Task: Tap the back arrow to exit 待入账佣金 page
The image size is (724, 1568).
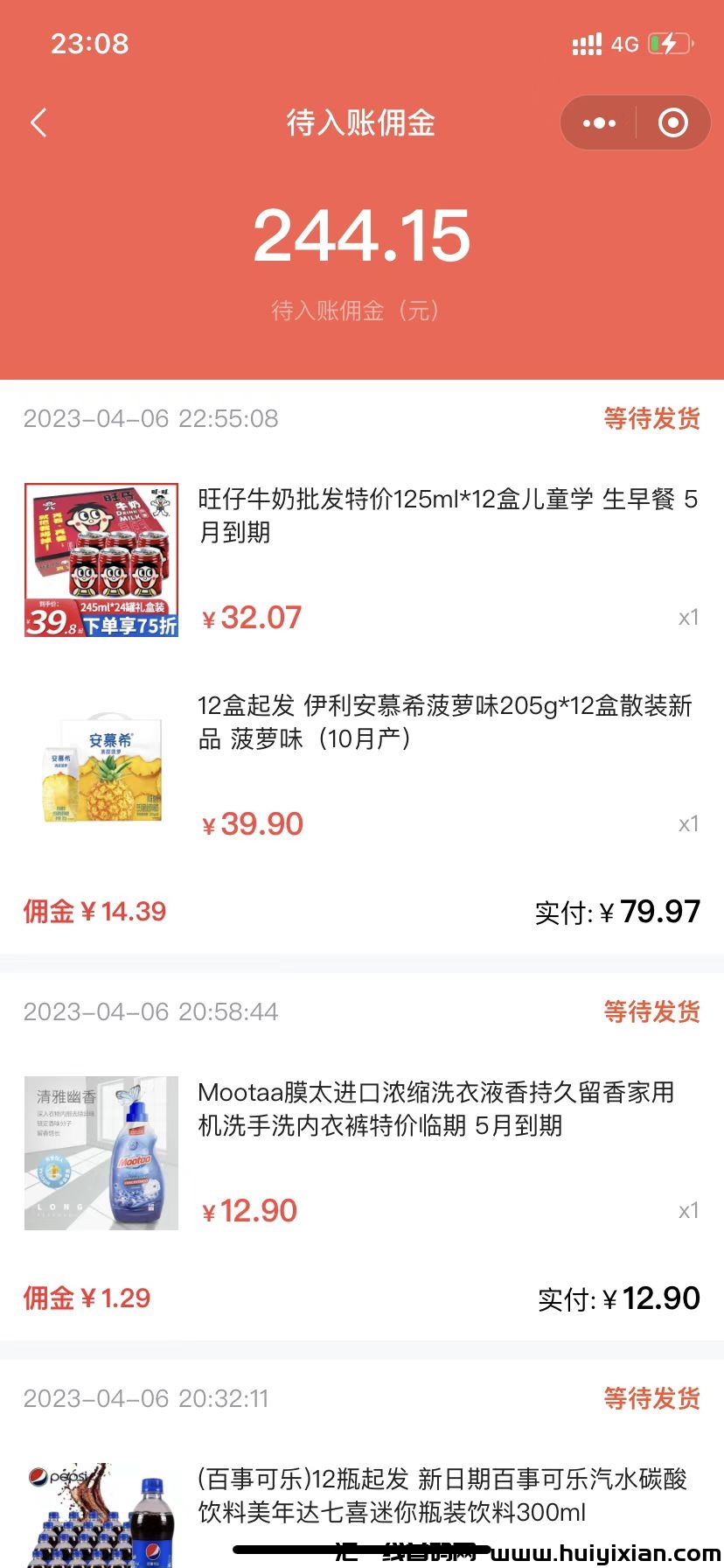Action: pyautogui.click(x=37, y=122)
